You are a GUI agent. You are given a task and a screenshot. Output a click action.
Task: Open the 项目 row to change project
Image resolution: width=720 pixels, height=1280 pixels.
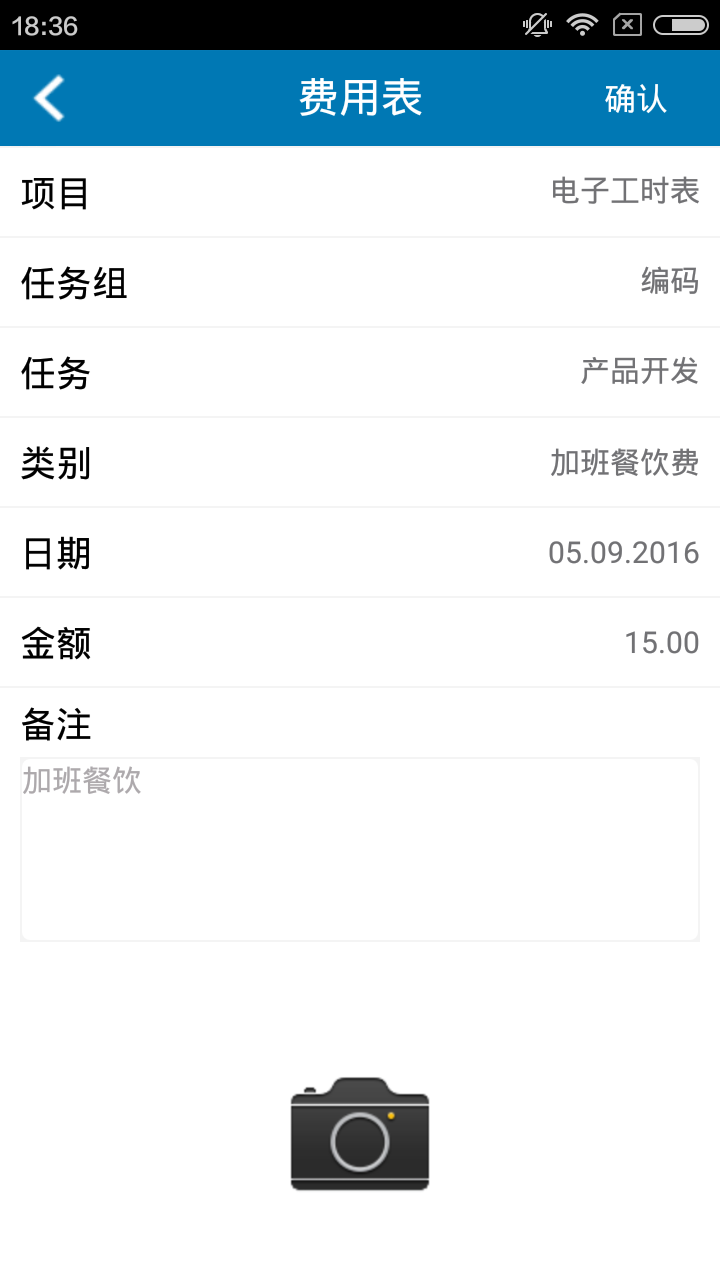pos(360,192)
